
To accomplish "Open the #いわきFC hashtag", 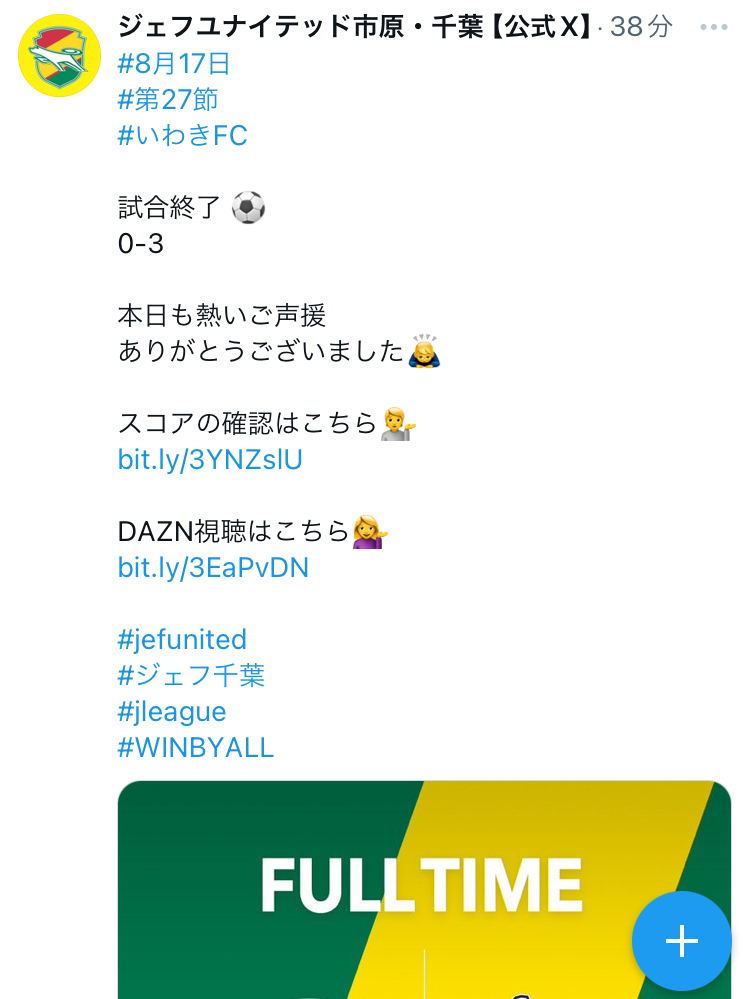I will coord(183,135).
